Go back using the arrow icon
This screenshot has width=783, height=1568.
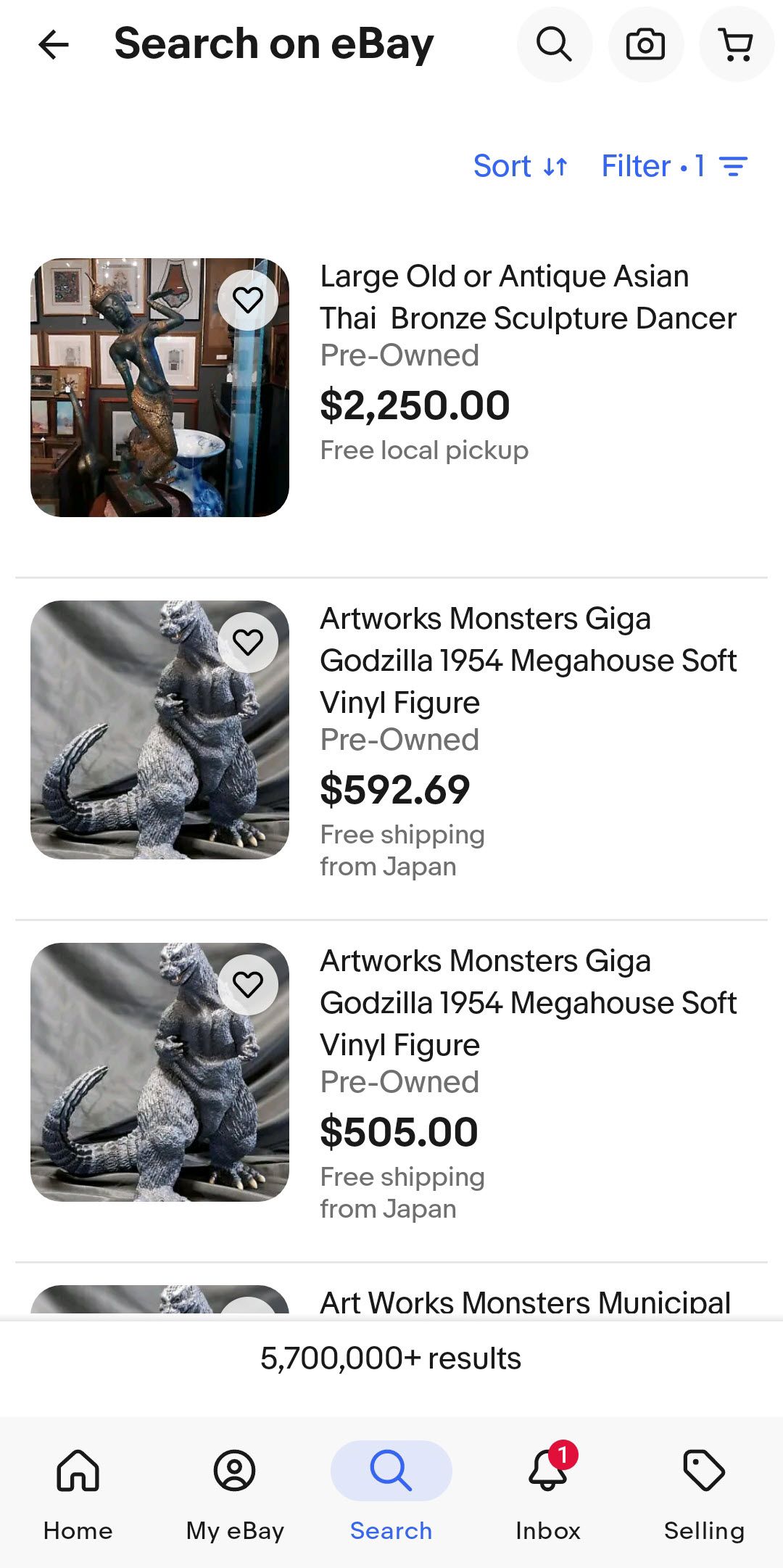pyautogui.click(x=54, y=44)
